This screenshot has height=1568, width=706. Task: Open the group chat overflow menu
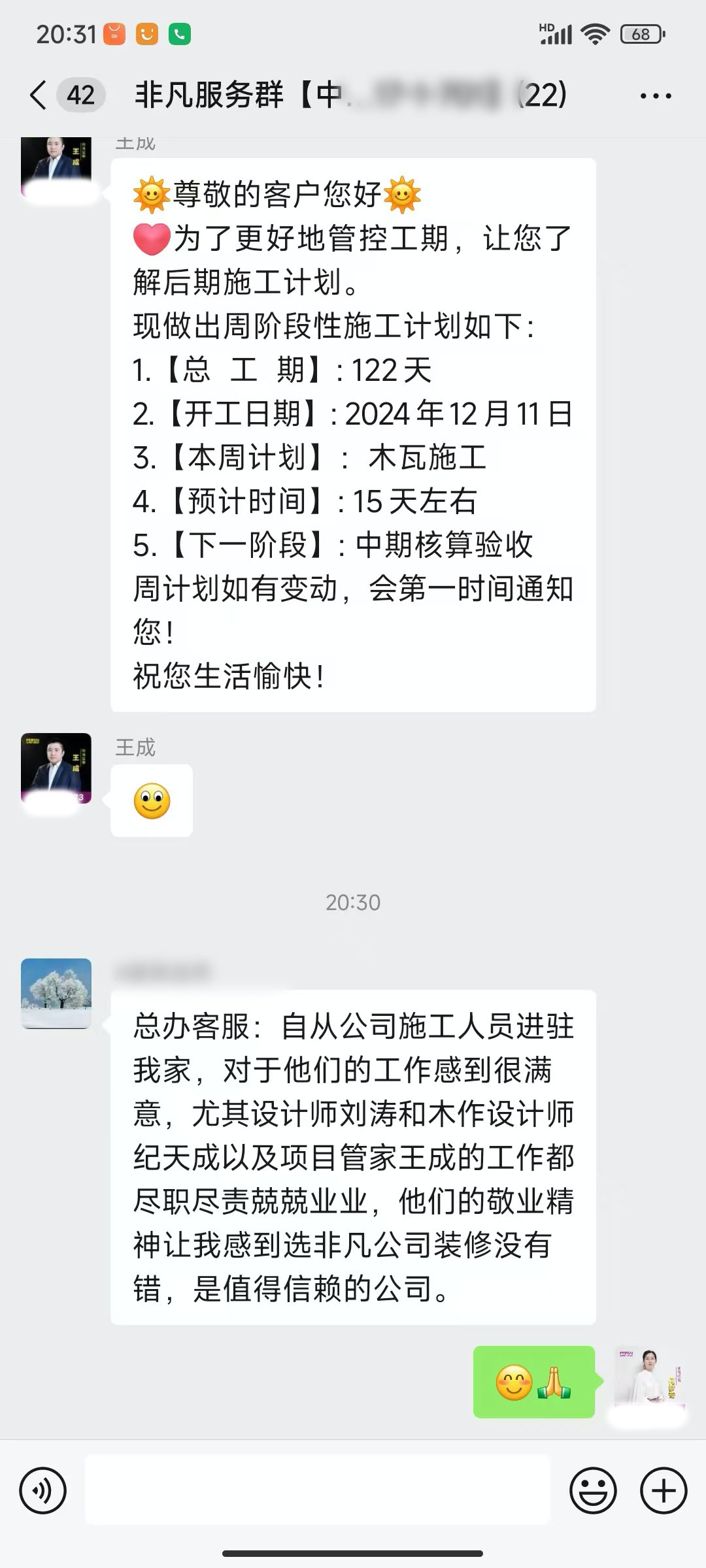656,96
